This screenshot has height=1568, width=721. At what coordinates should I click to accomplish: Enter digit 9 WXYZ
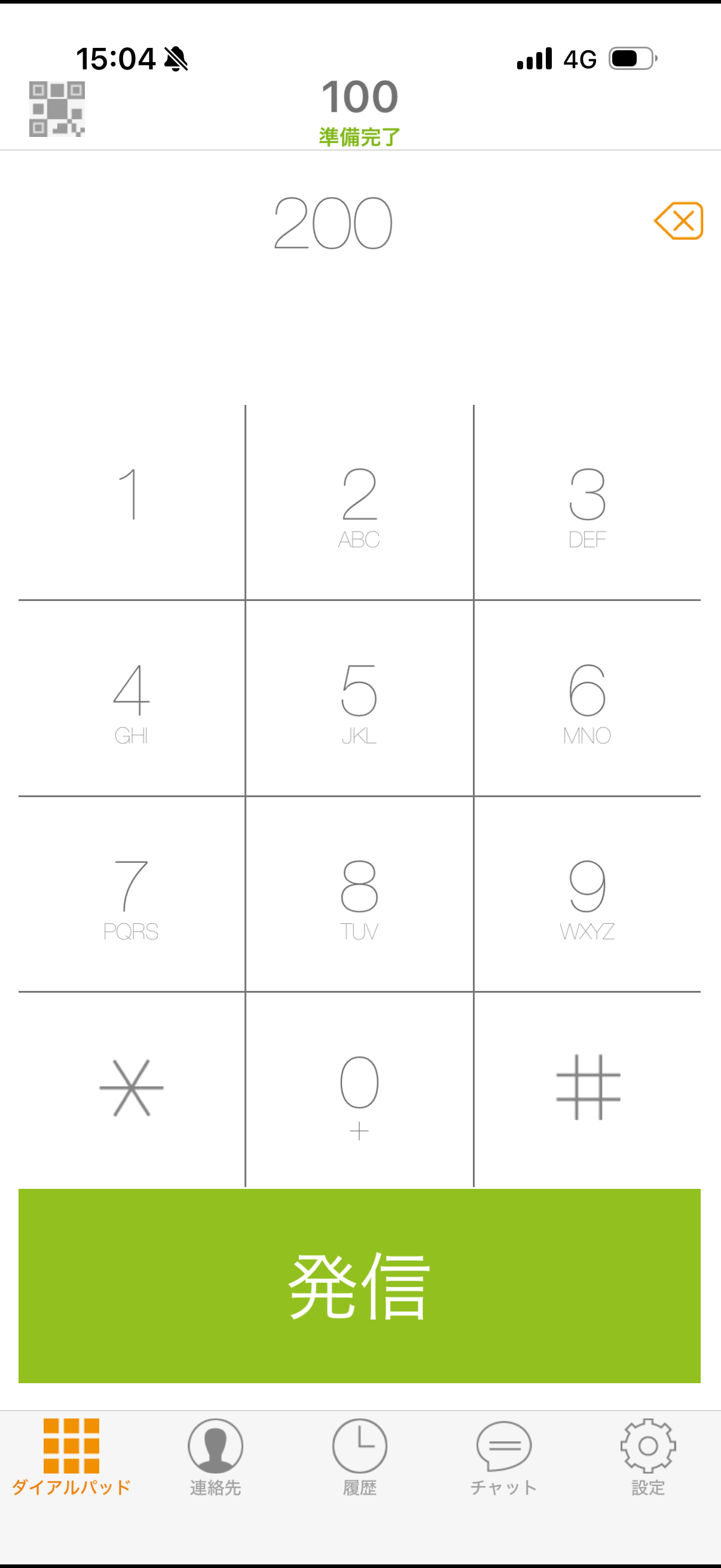(x=587, y=895)
